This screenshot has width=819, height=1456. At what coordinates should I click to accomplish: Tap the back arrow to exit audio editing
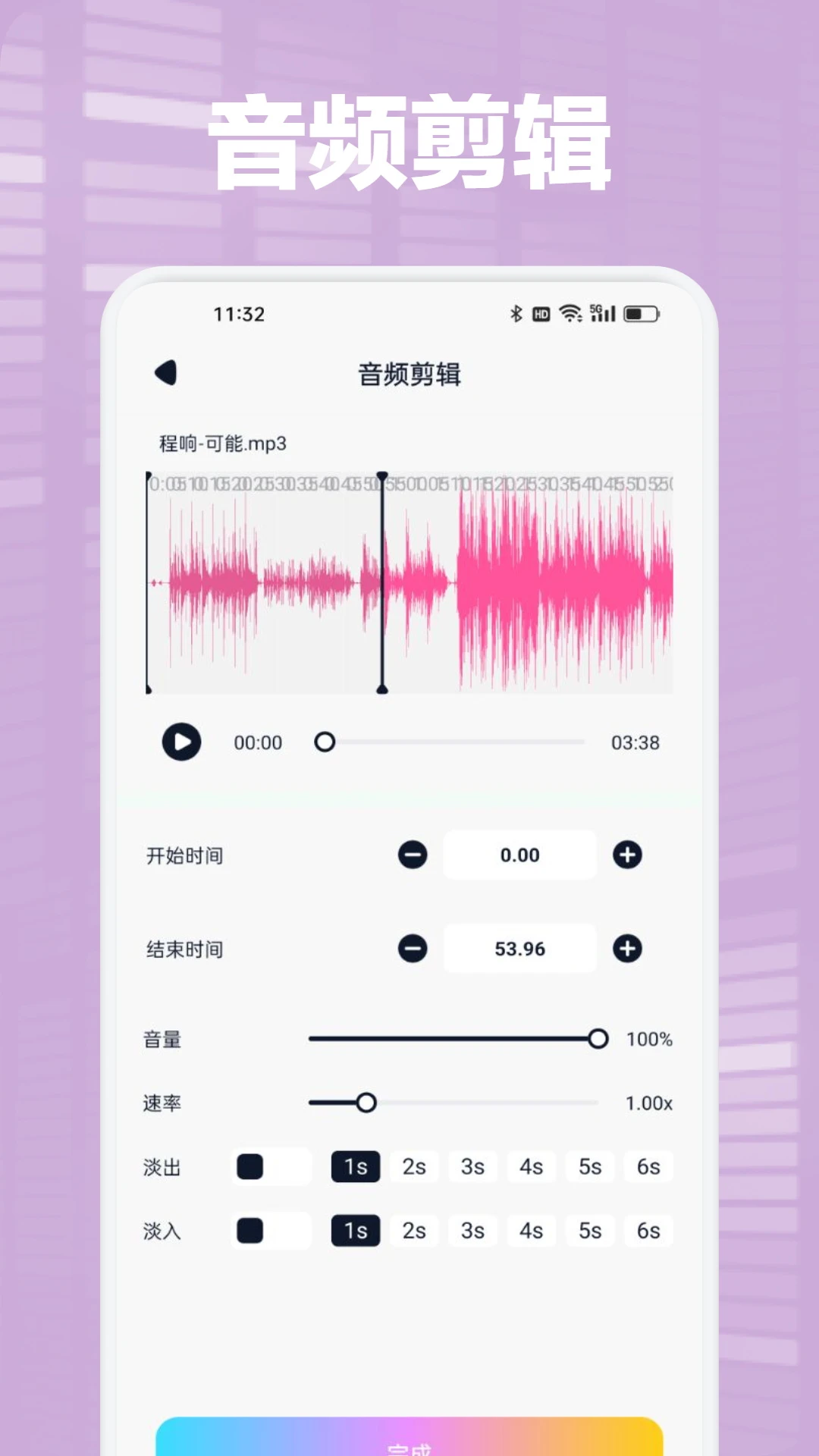[168, 373]
